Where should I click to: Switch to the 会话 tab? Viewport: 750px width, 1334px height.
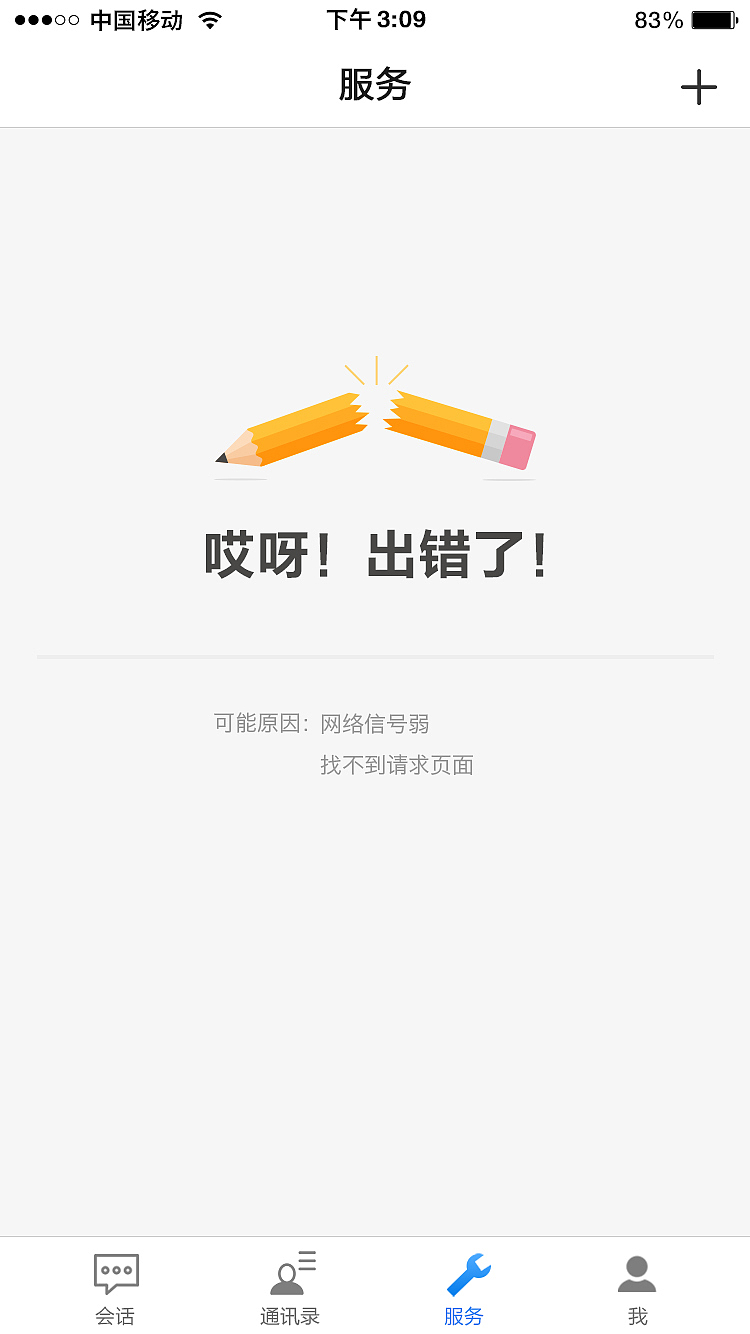click(115, 1316)
